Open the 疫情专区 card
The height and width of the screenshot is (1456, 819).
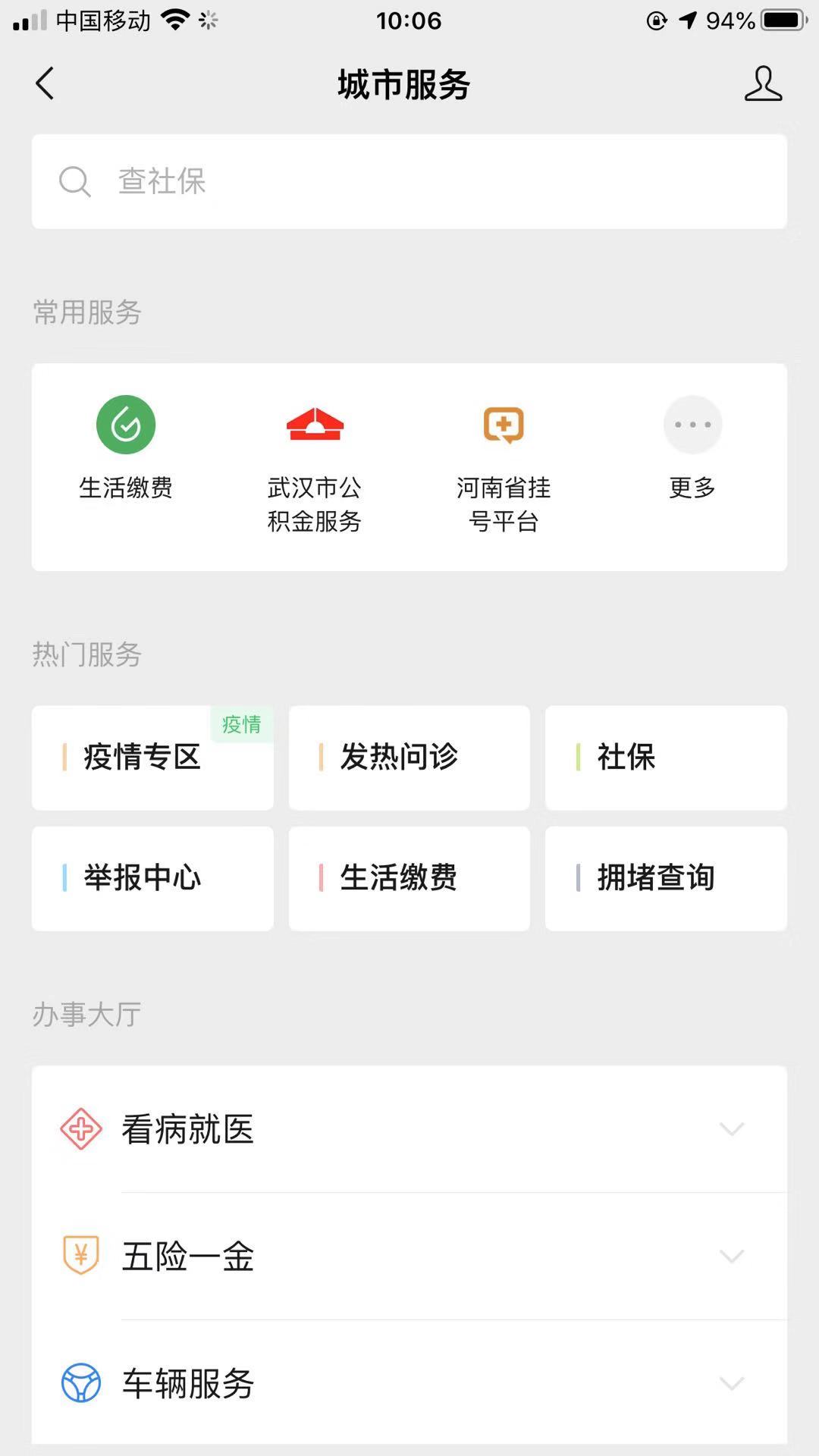[152, 758]
